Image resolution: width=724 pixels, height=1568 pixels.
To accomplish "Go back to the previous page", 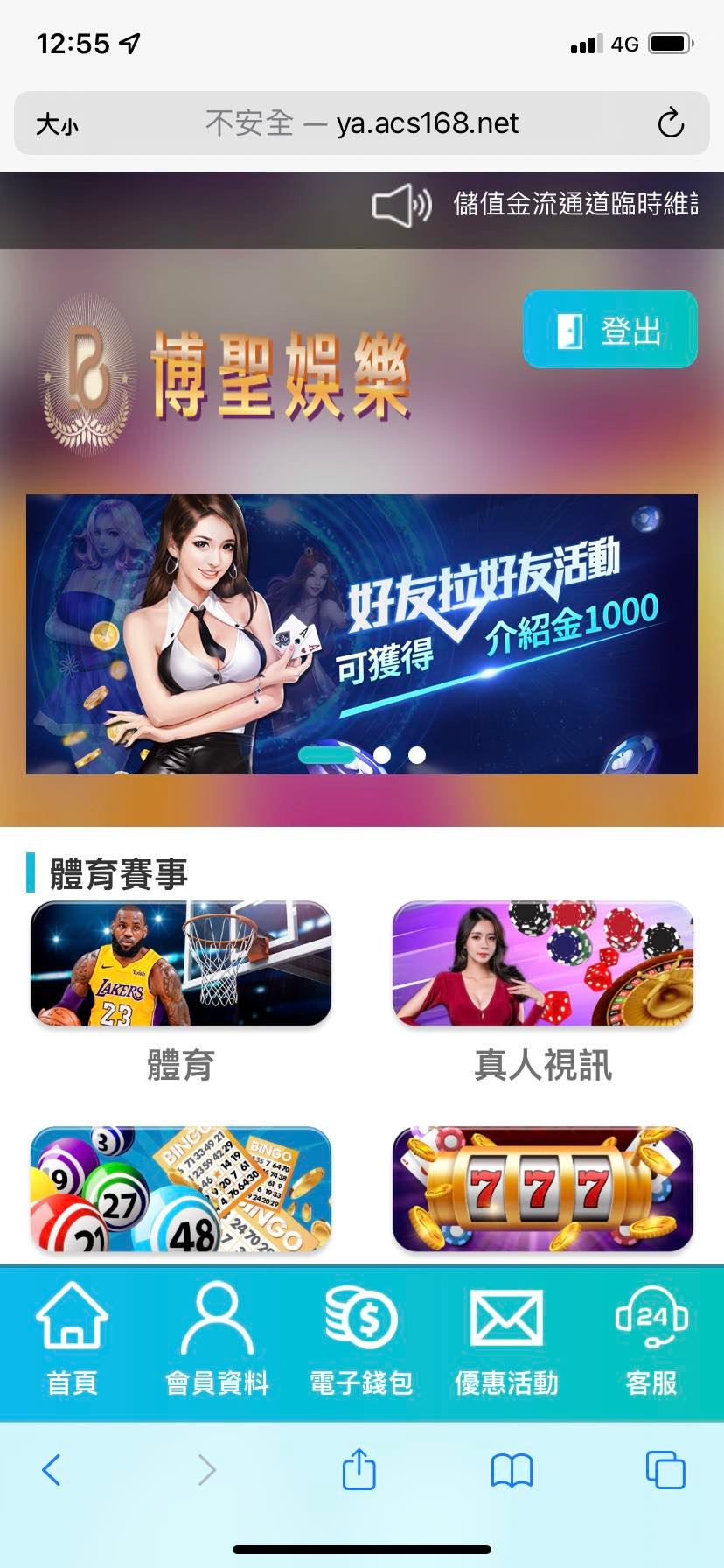I will 52,1469.
